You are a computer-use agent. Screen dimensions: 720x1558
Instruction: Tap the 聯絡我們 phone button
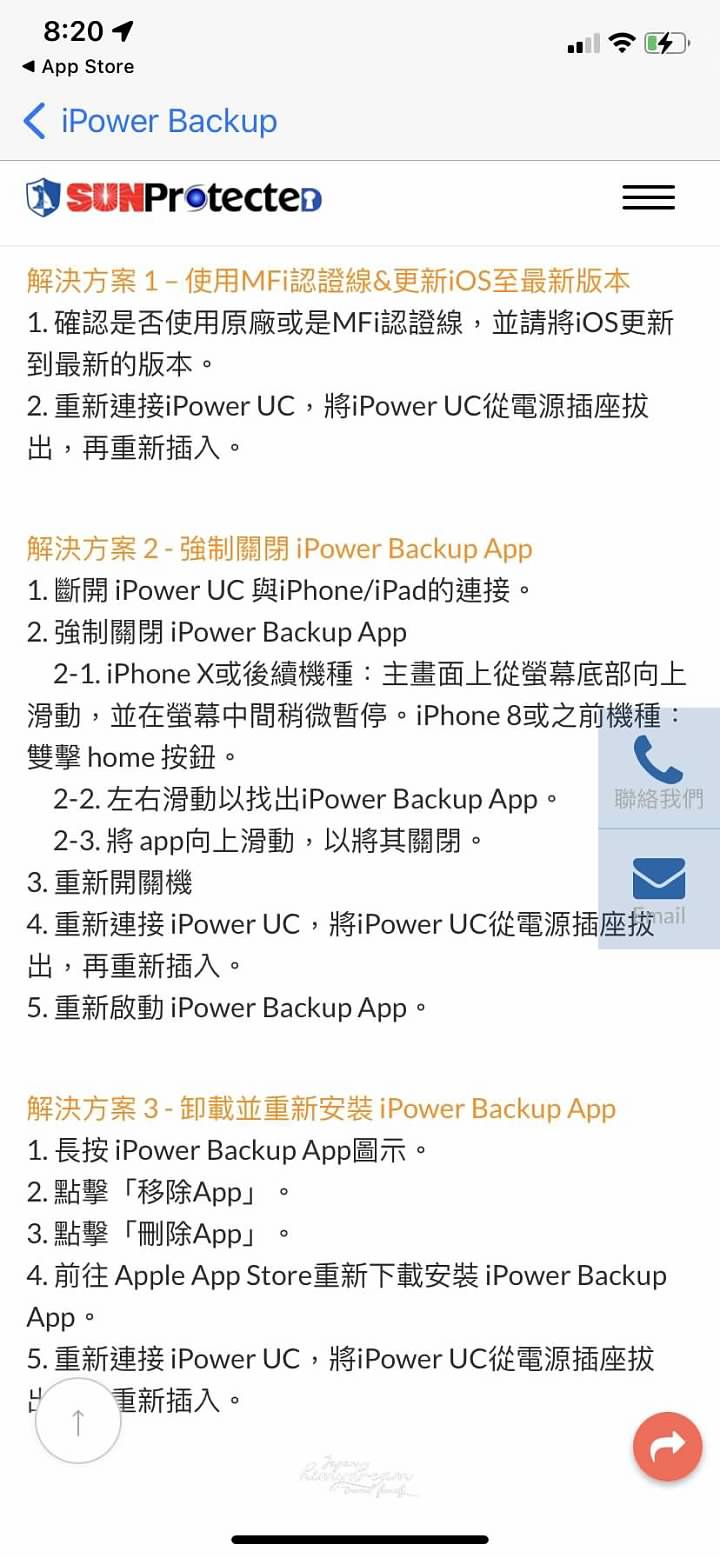click(658, 768)
